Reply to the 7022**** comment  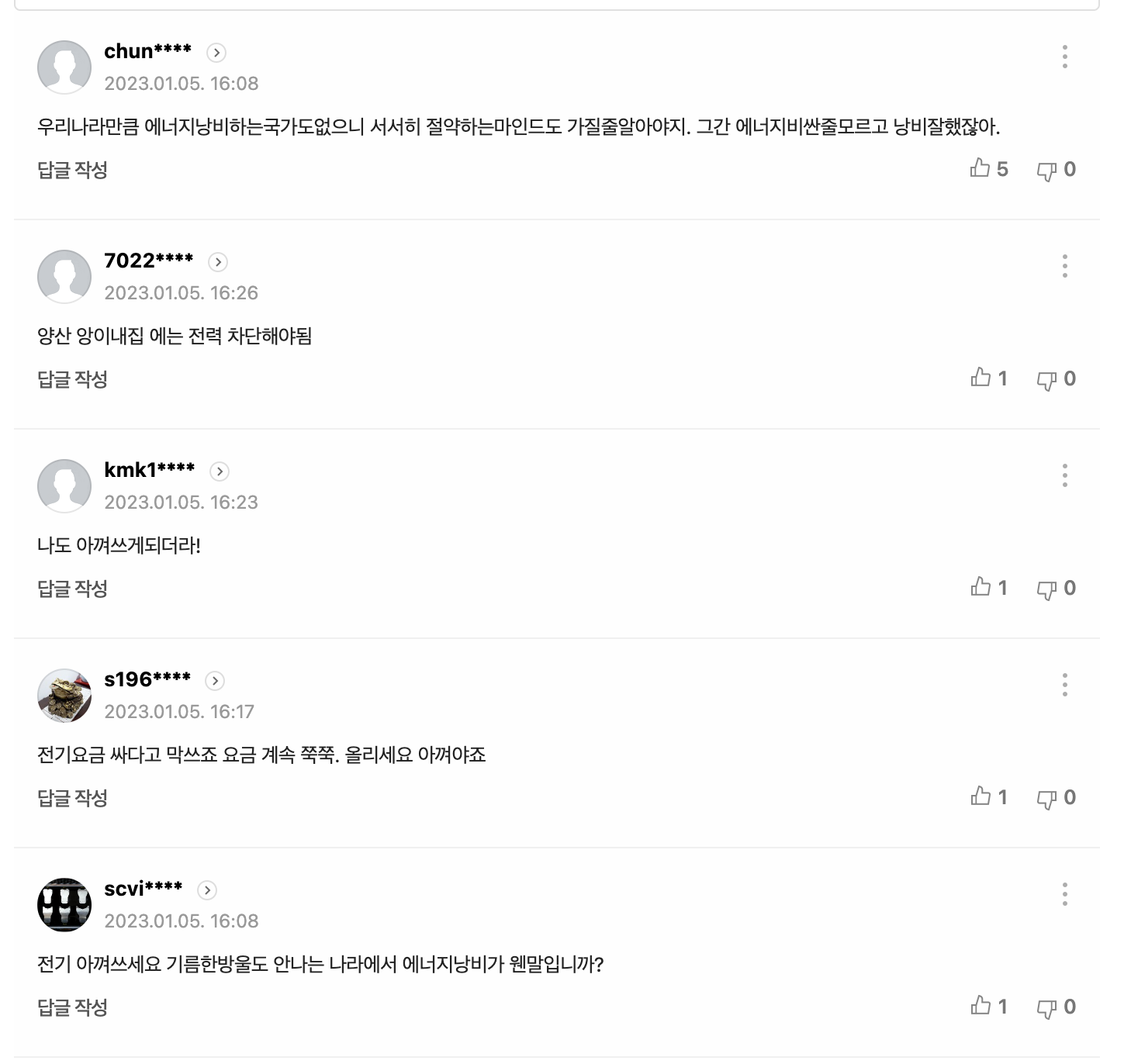click(x=72, y=379)
